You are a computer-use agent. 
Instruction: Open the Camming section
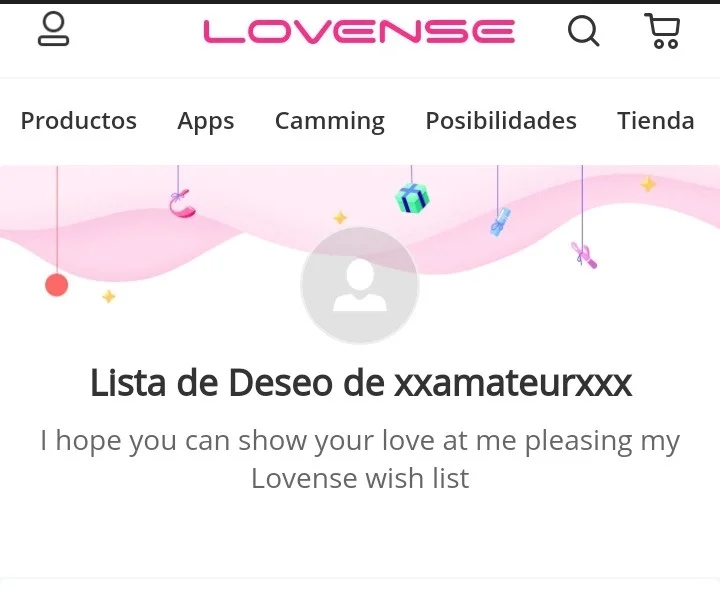coord(330,121)
